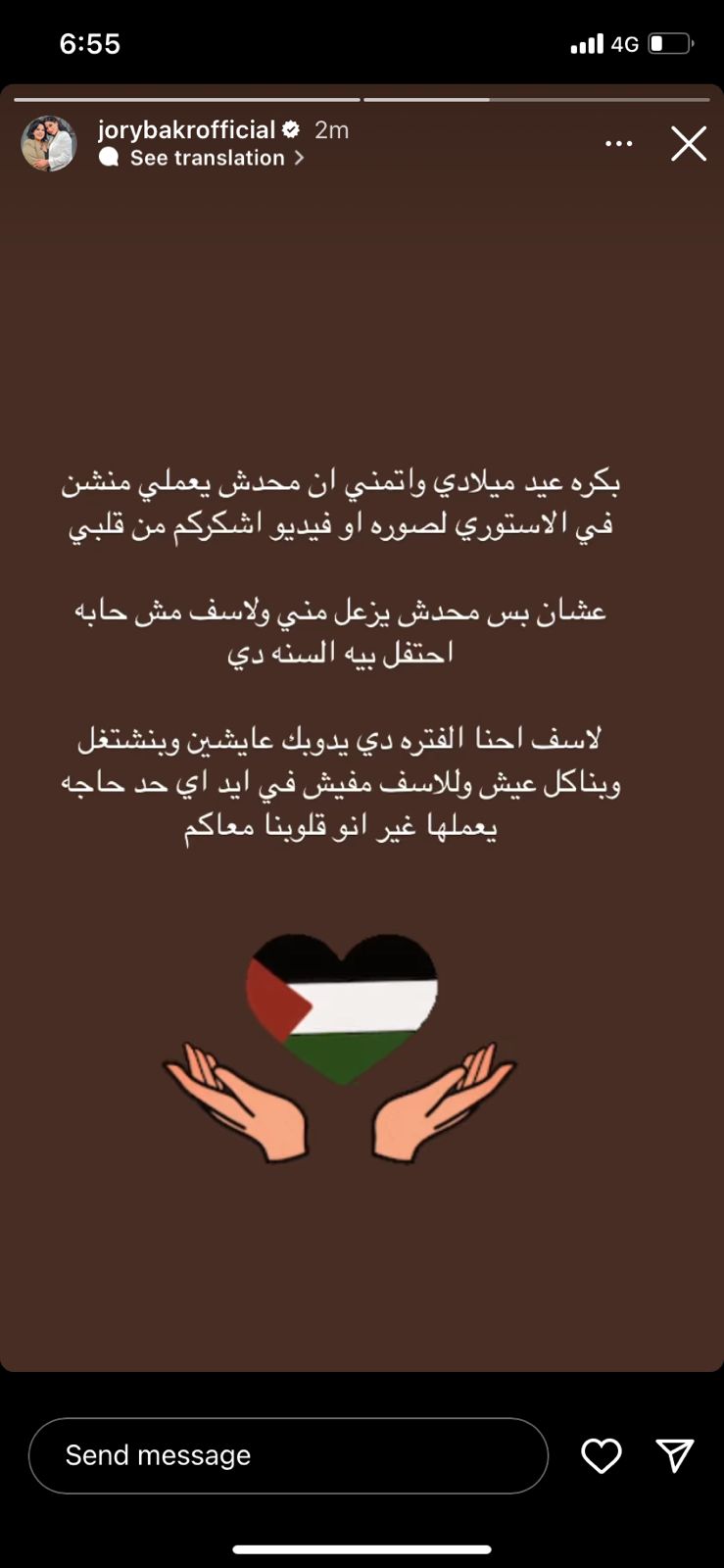The image size is (724, 1568).
Task: Tap the Send message field
Action: tap(287, 1455)
